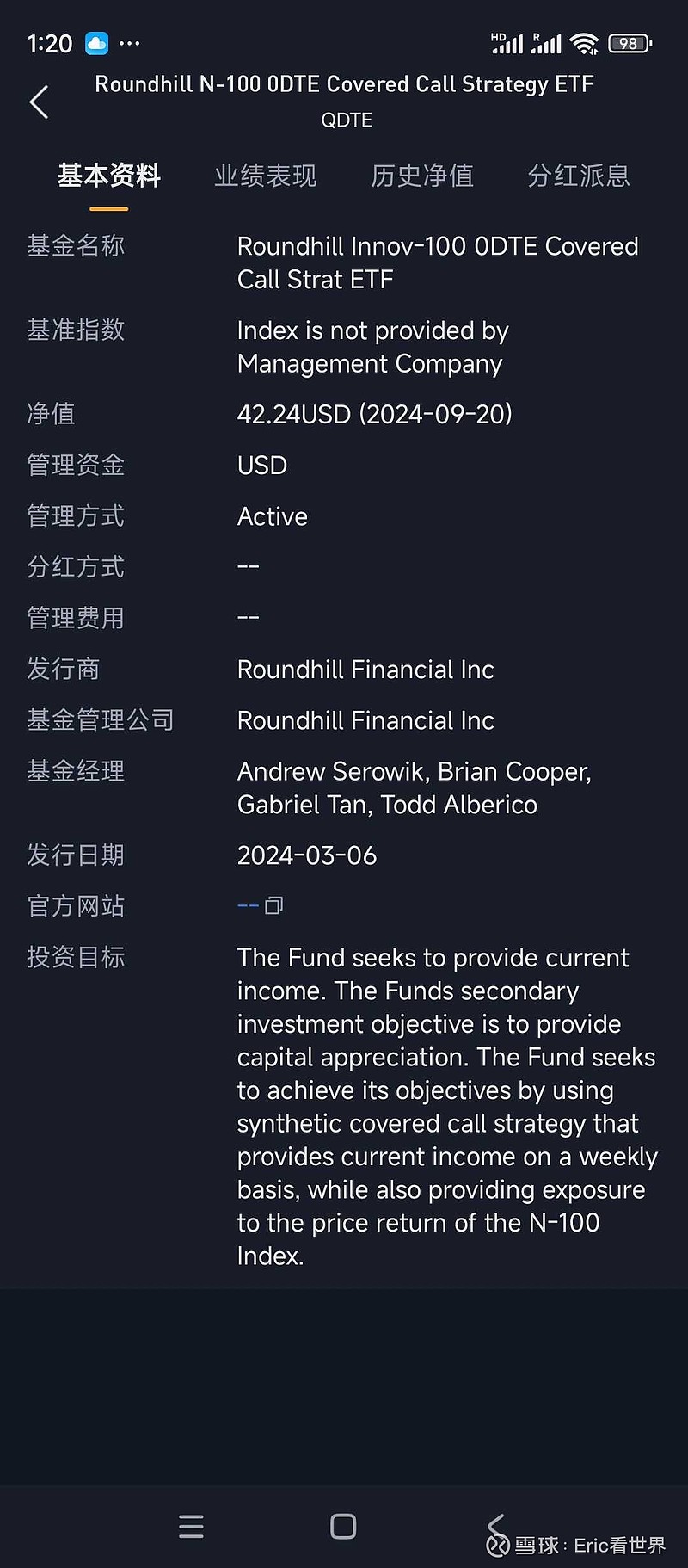688x1568 pixels.
Task: Tap the three-dot menu in the status bar
Action: coord(129,43)
